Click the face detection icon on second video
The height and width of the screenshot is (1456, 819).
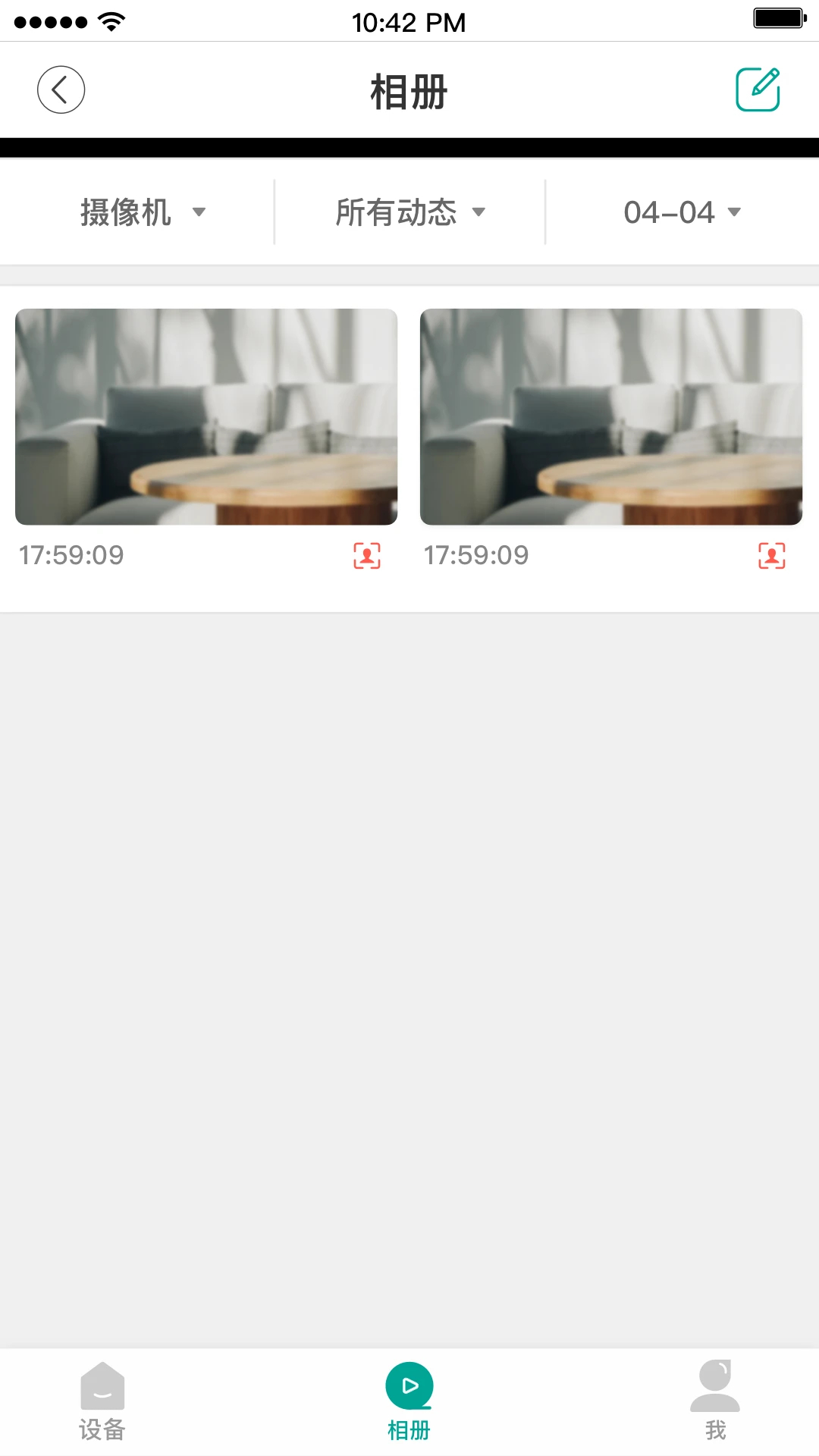coord(771,555)
